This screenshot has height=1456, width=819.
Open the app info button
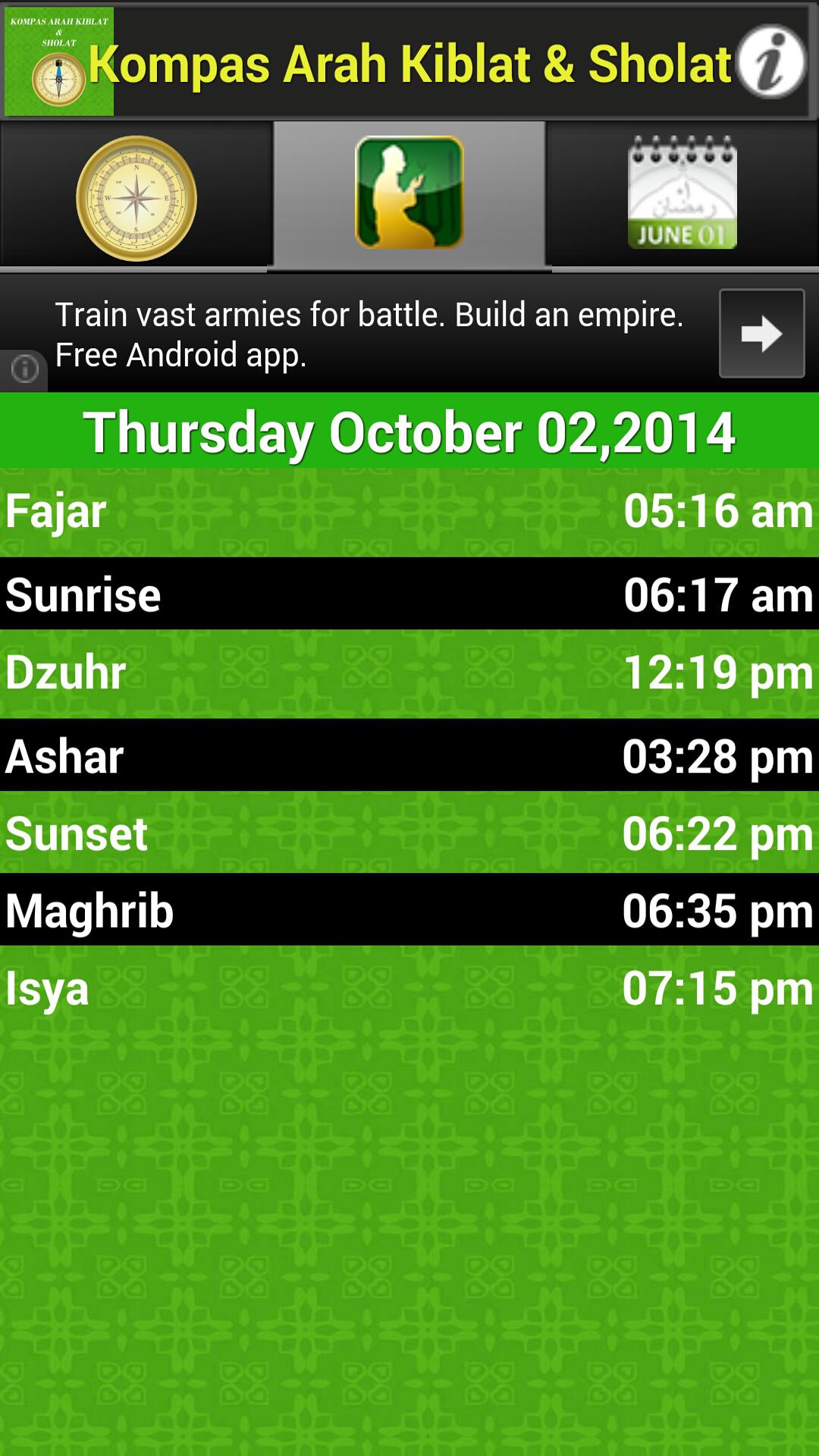(x=770, y=62)
